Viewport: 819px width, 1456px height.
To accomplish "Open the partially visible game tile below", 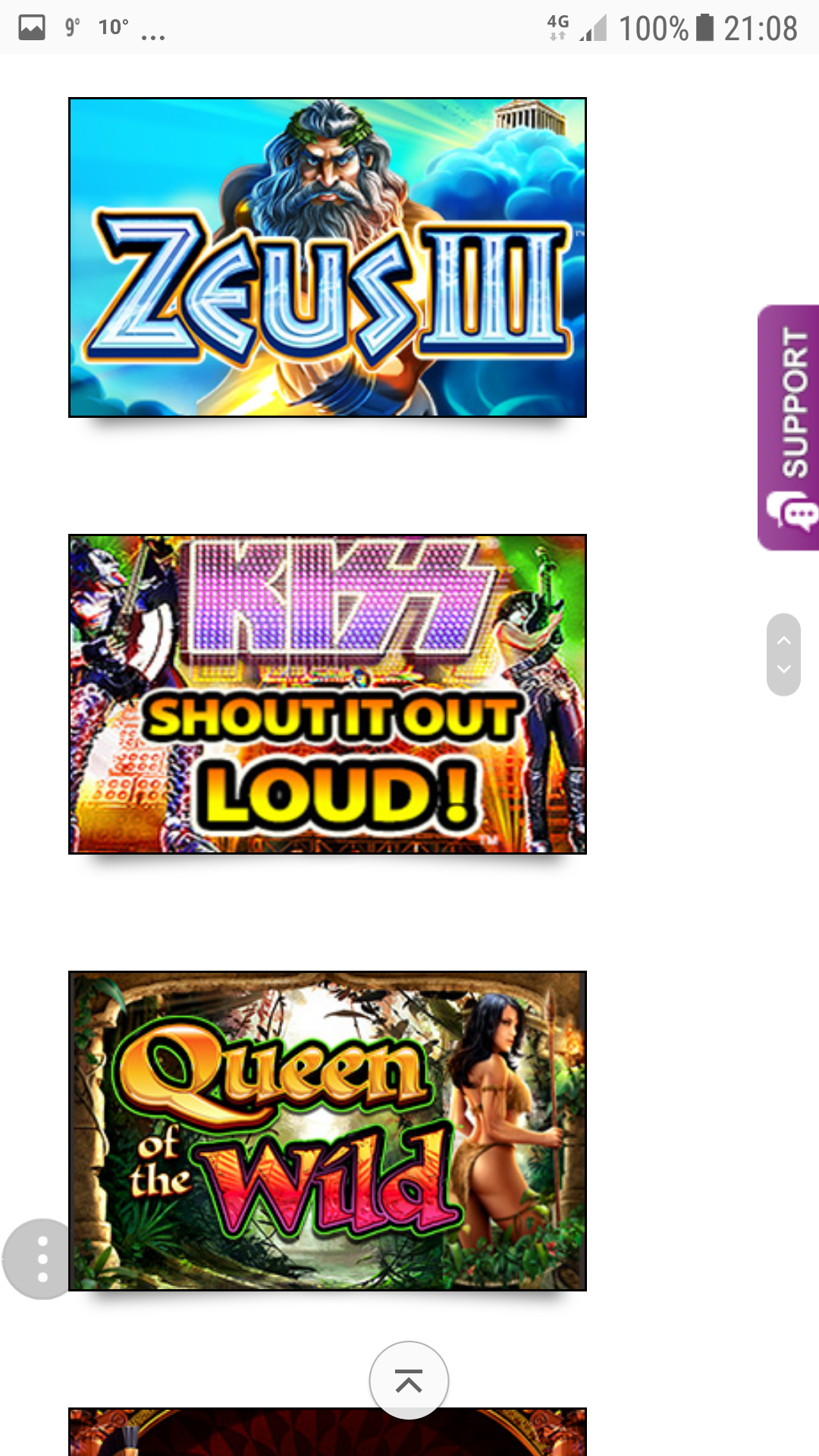I will pos(328,1432).
